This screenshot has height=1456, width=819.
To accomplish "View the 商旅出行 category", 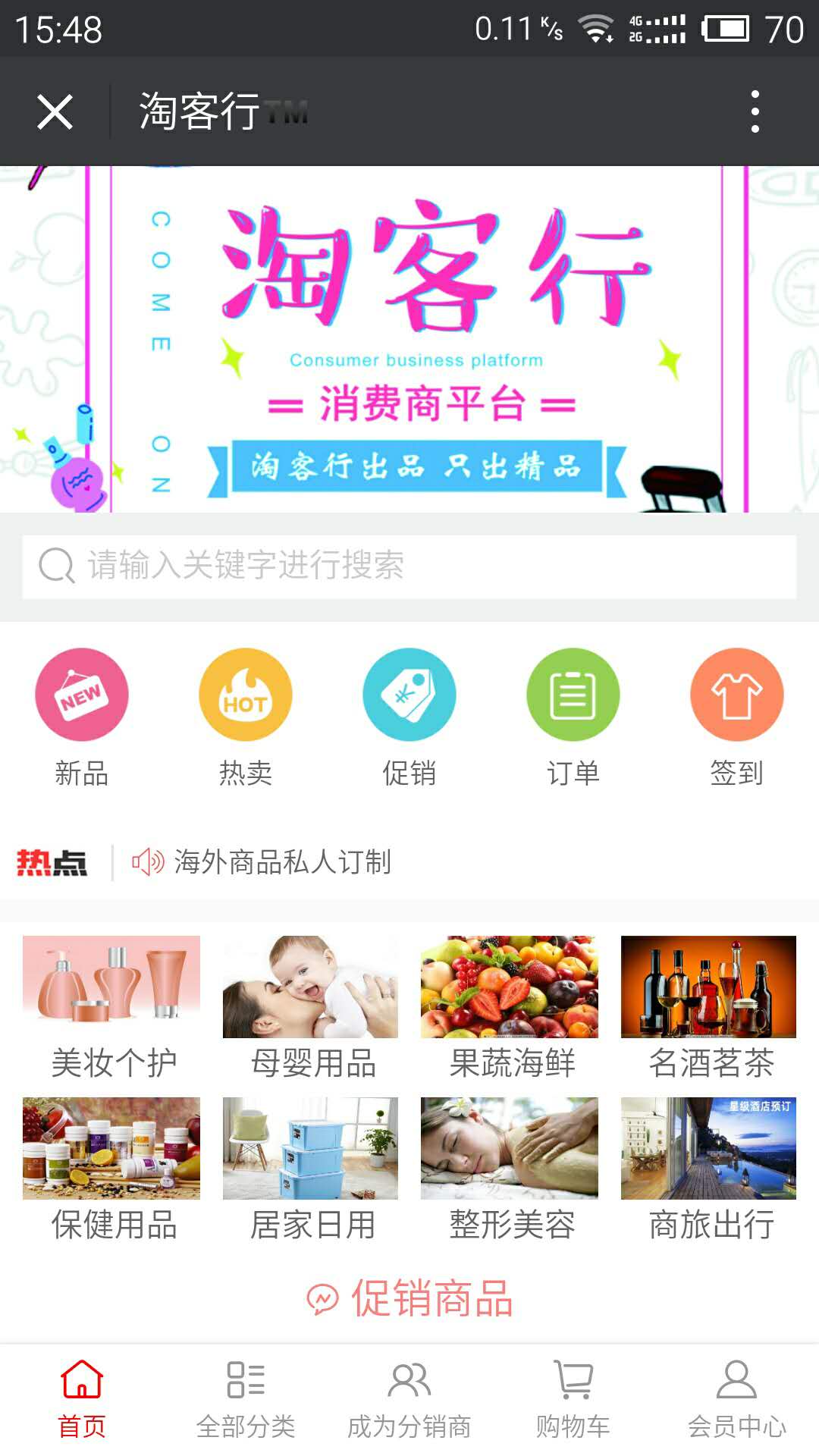I will pos(709,1169).
